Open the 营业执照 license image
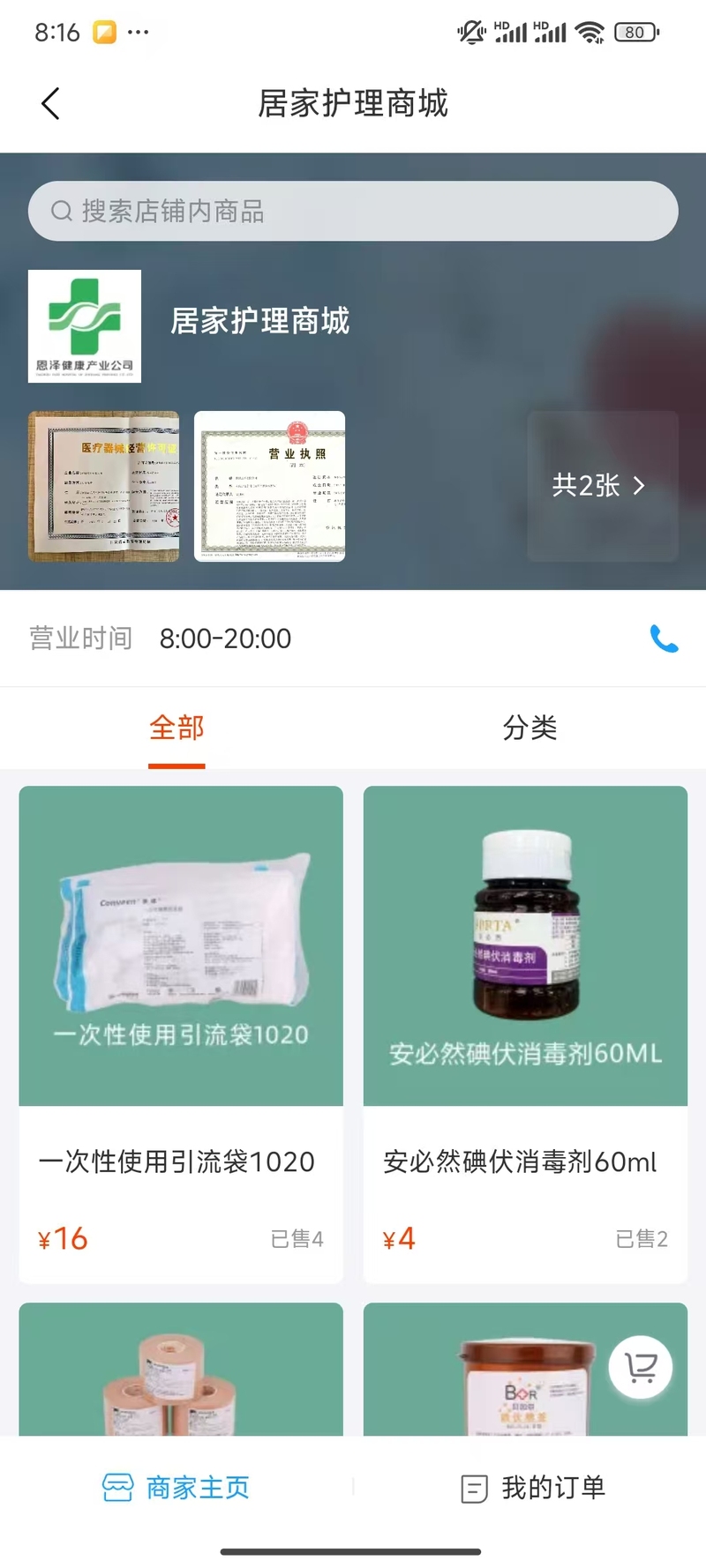Screen dimensions: 706x1568 tap(269, 486)
